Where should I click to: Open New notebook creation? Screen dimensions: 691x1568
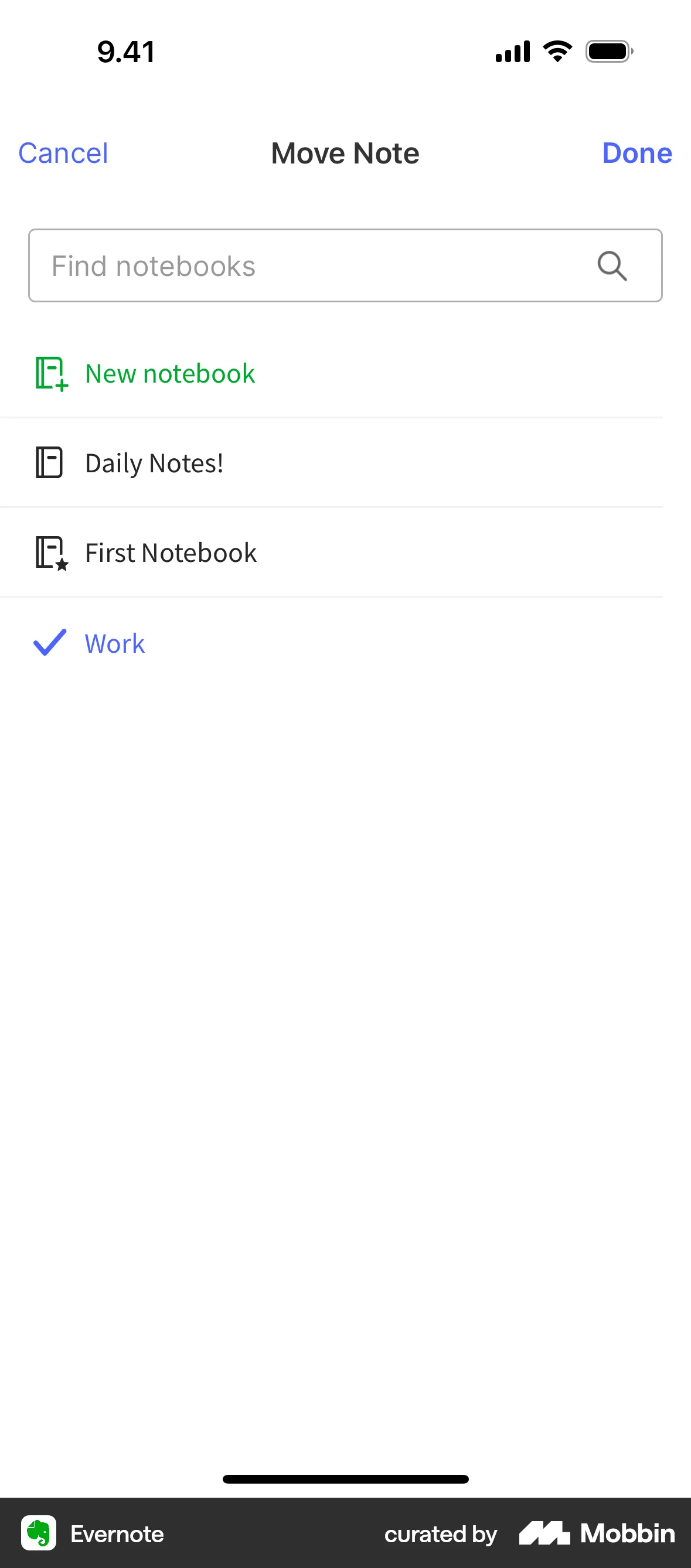coord(169,374)
